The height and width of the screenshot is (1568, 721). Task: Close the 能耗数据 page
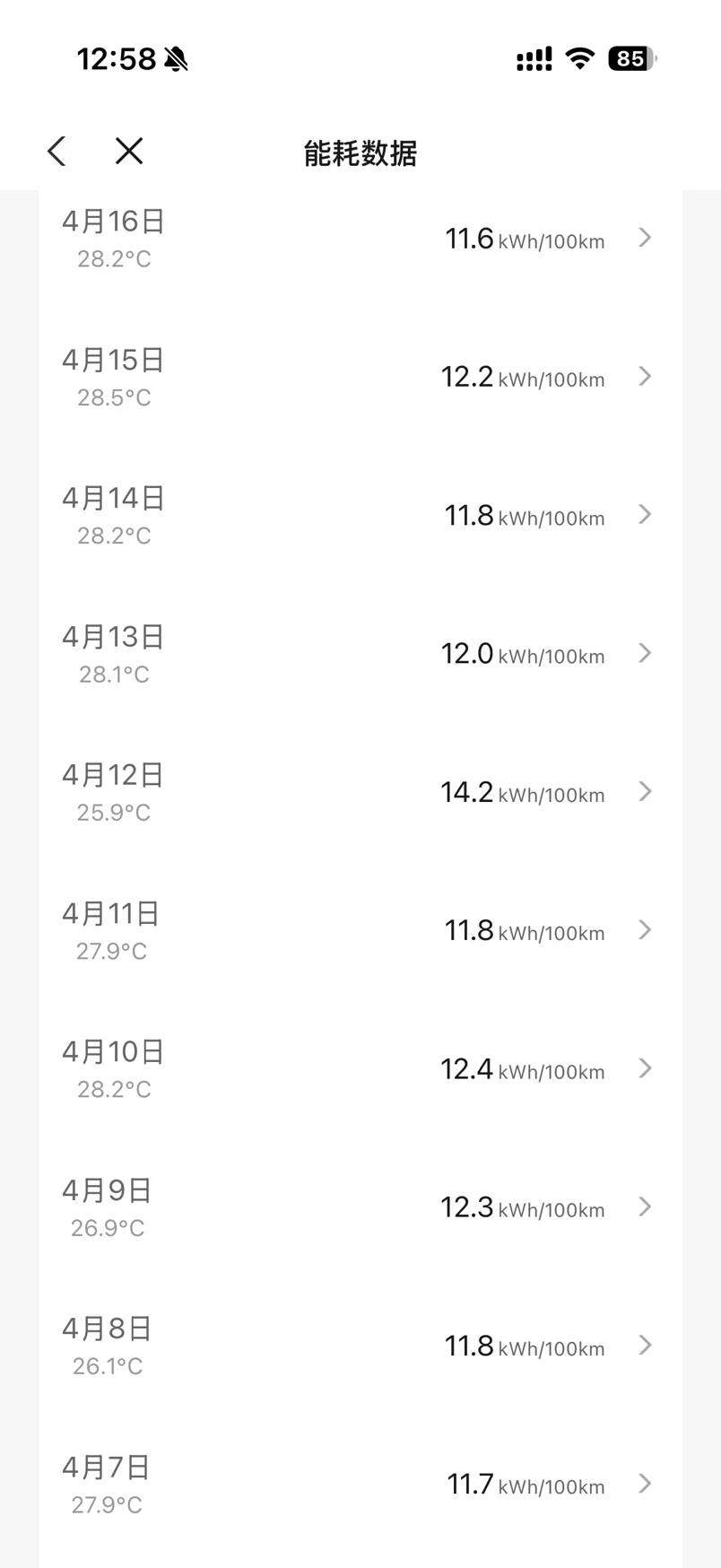[x=129, y=152]
